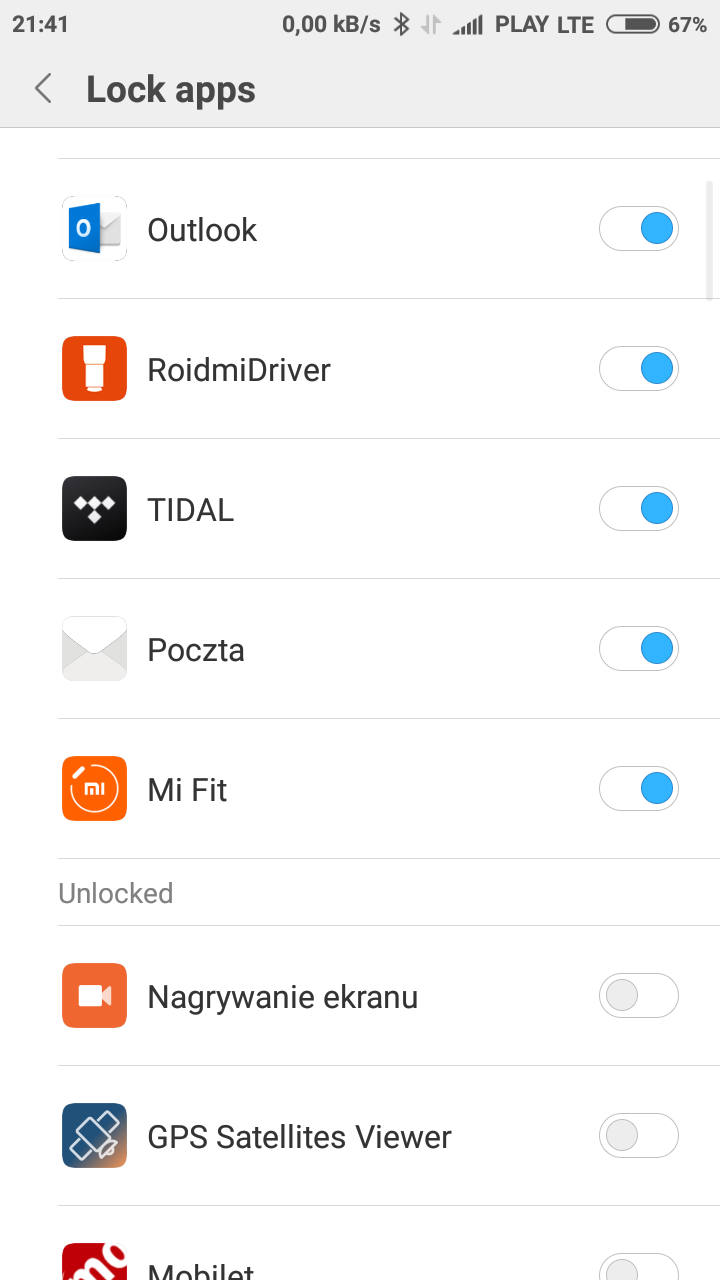Viewport: 720px width, 1280px height.
Task: Enable the Mobilet app lock
Action: (638, 1268)
